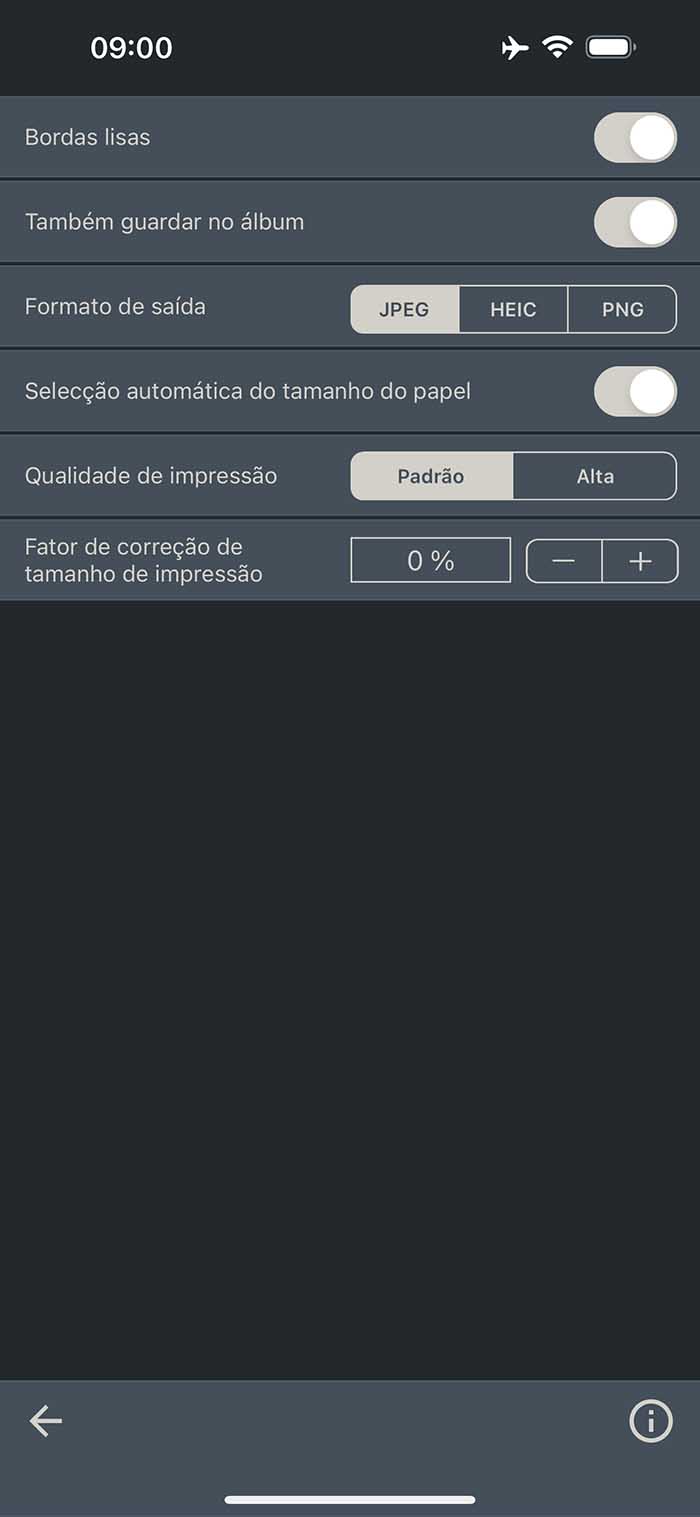Disable Também guardar no álbum

[636, 222]
